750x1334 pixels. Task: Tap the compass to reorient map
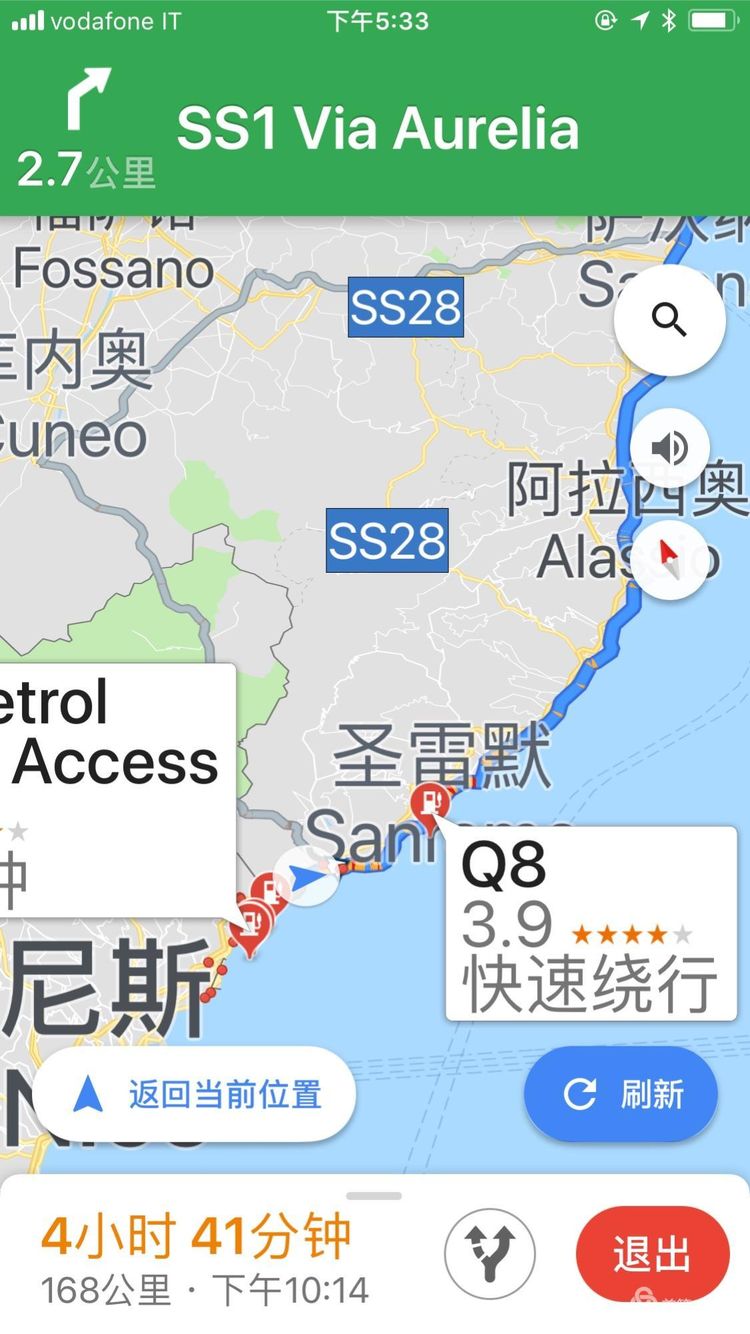(669, 559)
